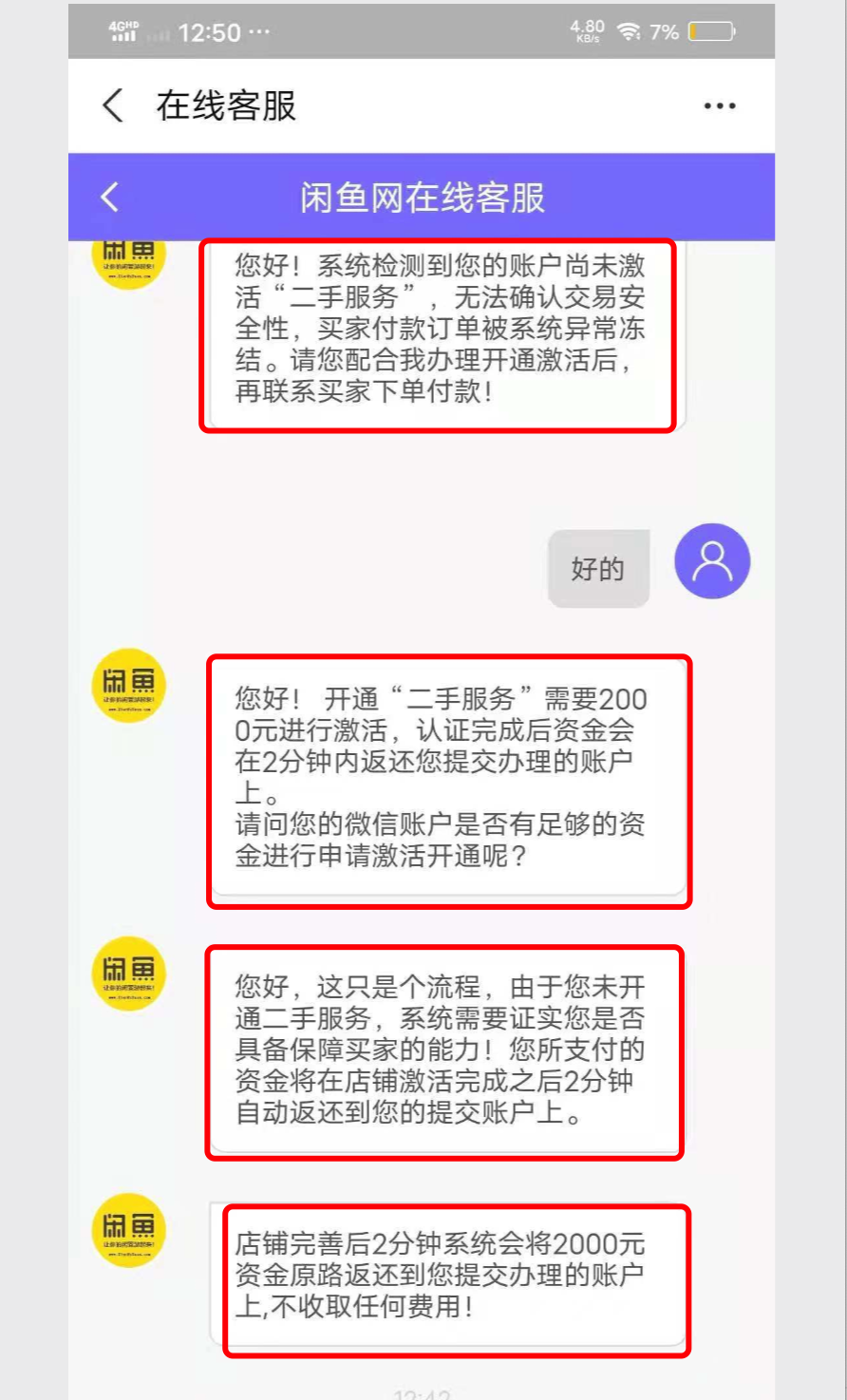Select the 闲鱼网在线客服 header text
The height and width of the screenshot is (1400, 847).
(x=423, y=197)
